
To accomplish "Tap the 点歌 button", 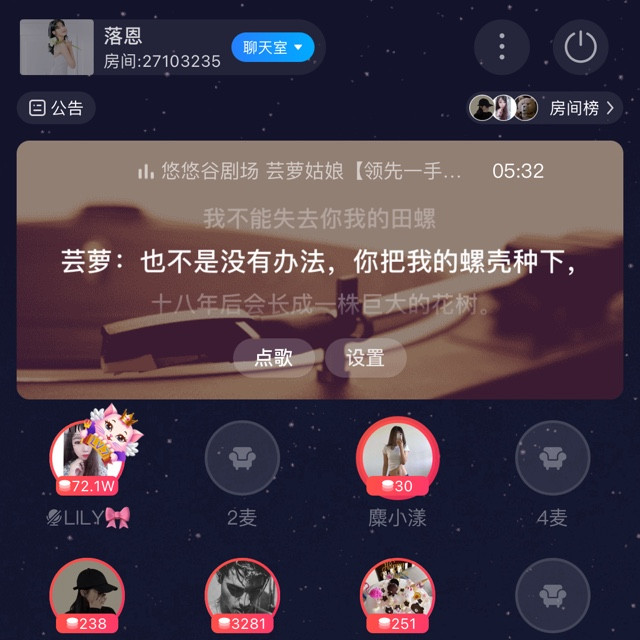I will click(273, 358).
